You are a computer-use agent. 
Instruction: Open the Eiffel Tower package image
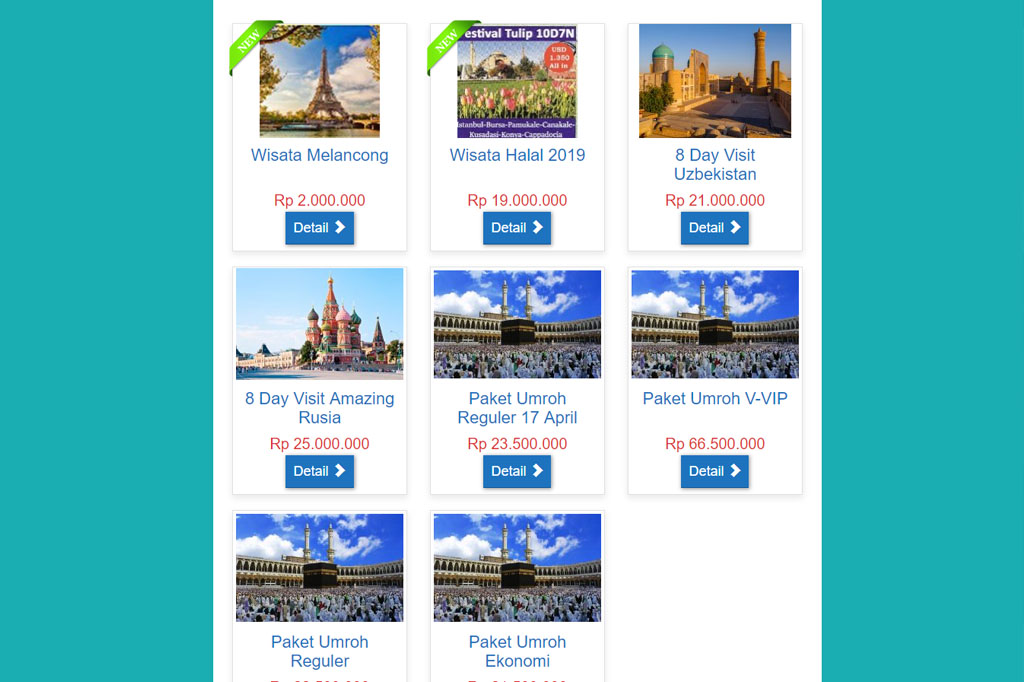[319, 81]
